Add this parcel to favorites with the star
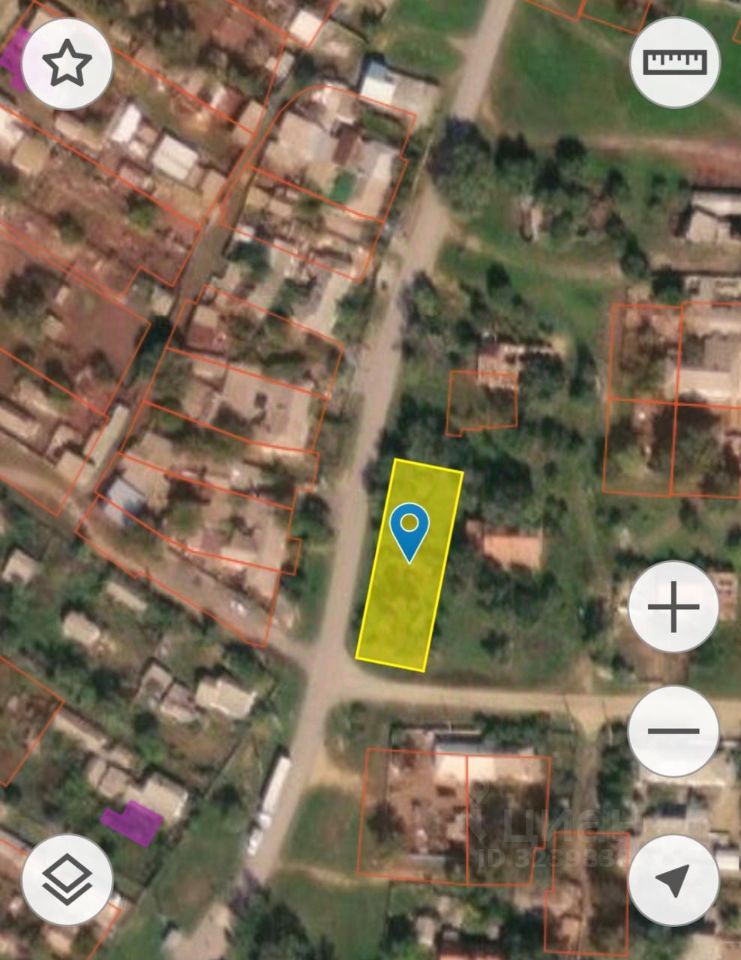Image resolution: width=741 pixels, height=960 pixels. 66,64
